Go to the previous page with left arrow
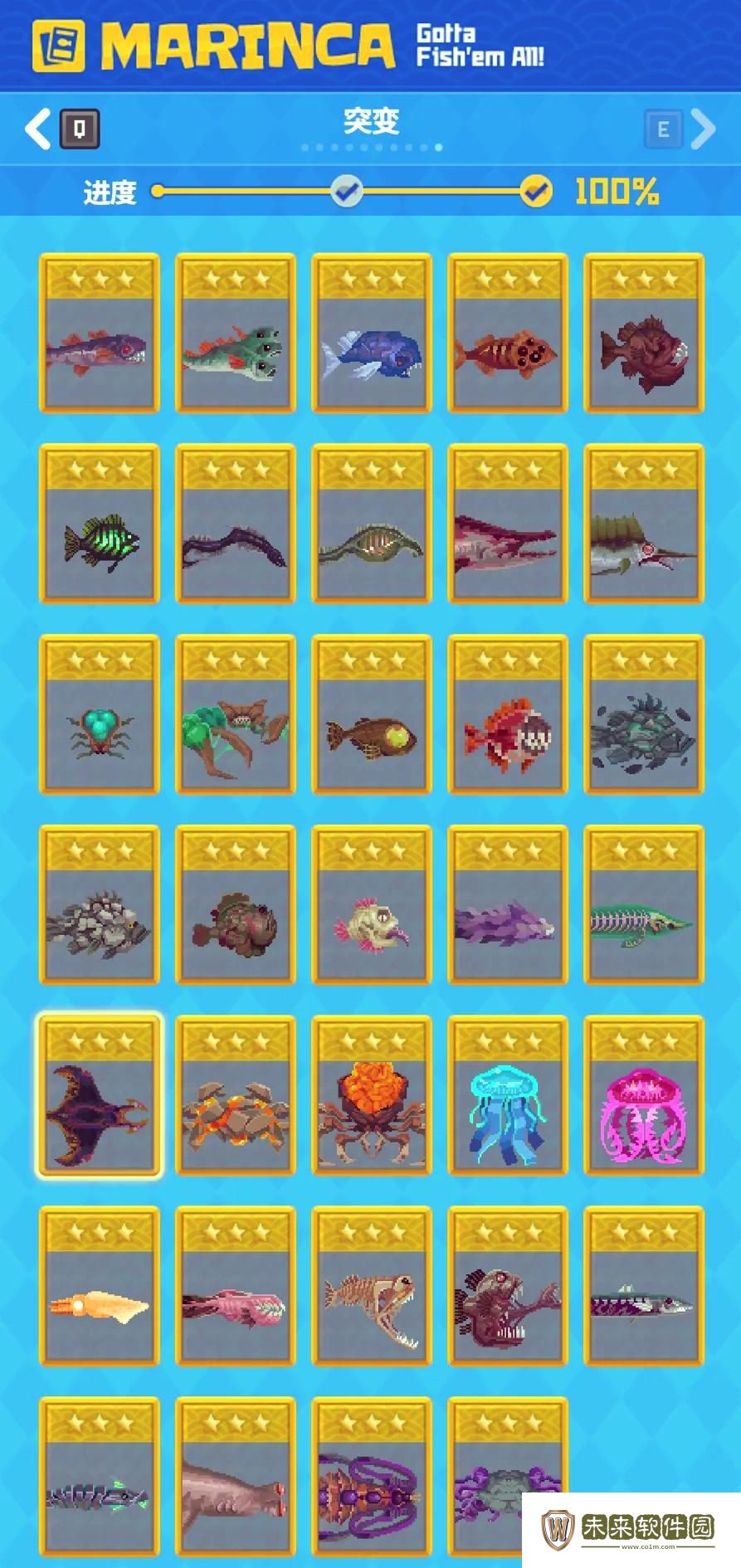The height and width of the screenshot is (1568, 741). coord(37,129)
